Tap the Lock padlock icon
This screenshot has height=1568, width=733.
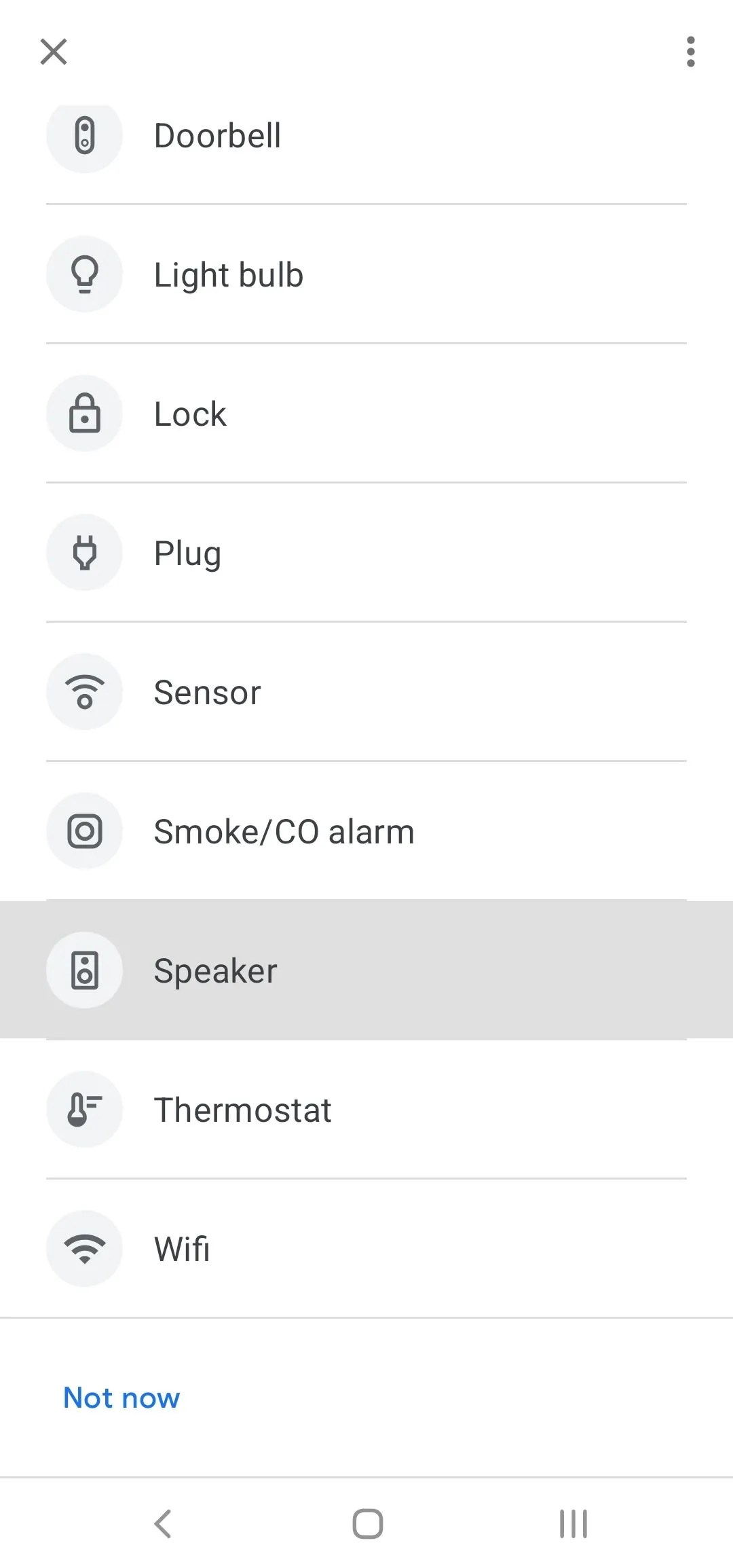(x=84, y=413)
